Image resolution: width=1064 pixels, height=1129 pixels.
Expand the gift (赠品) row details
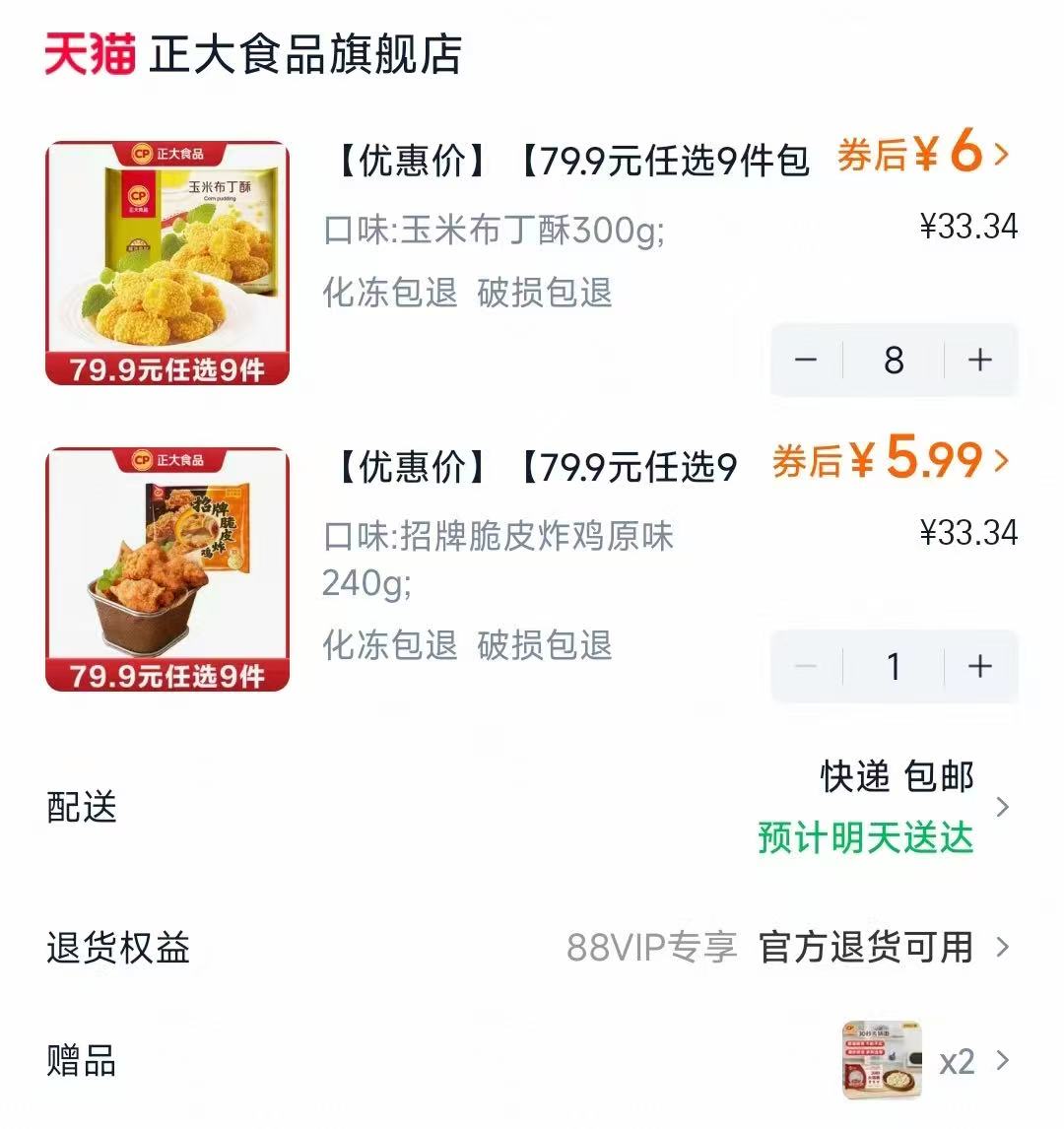pyautogui.click(x=1005, y=1061)
